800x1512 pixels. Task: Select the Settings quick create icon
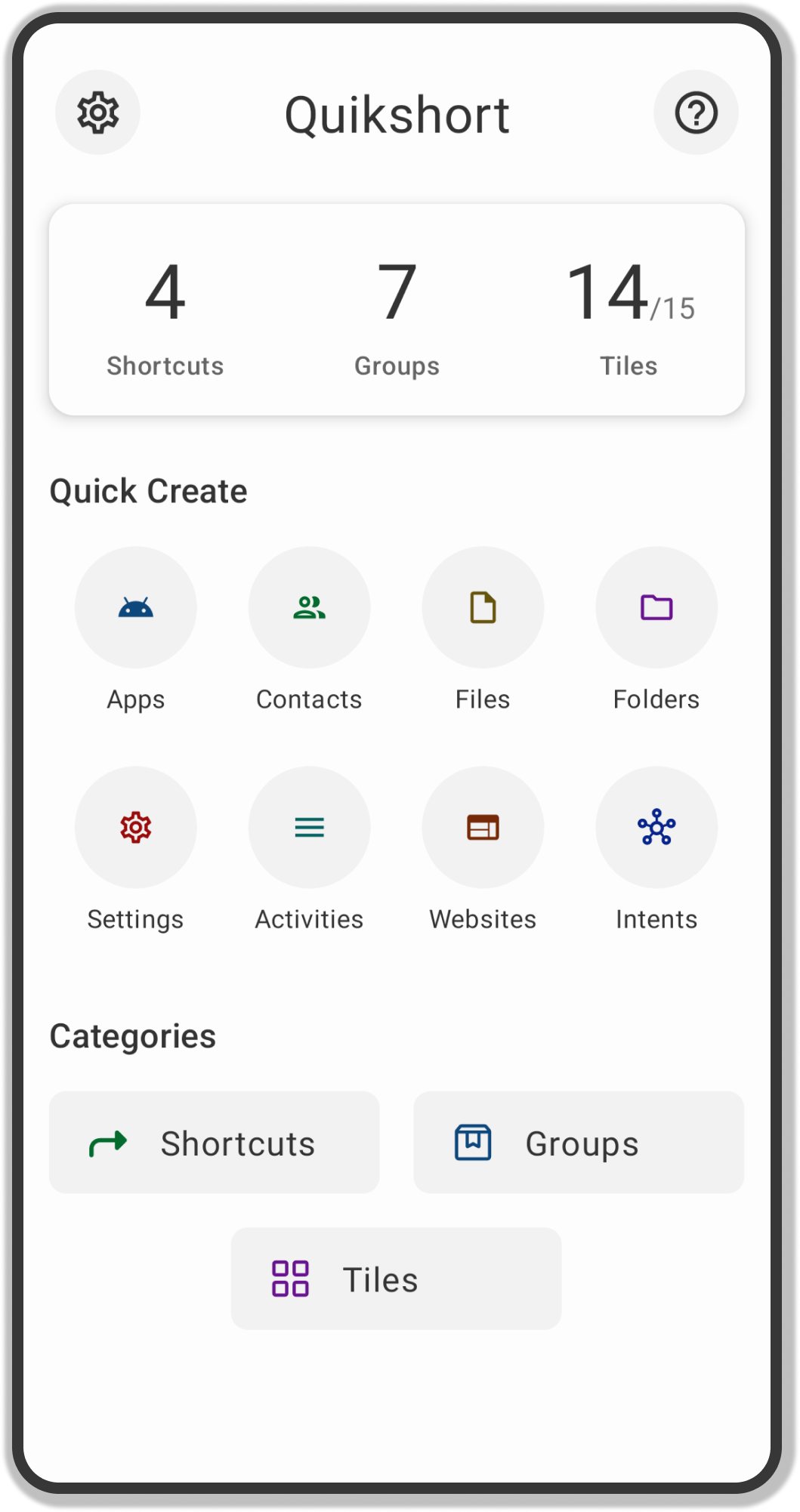pyautogui.click(x=135, y=827)
